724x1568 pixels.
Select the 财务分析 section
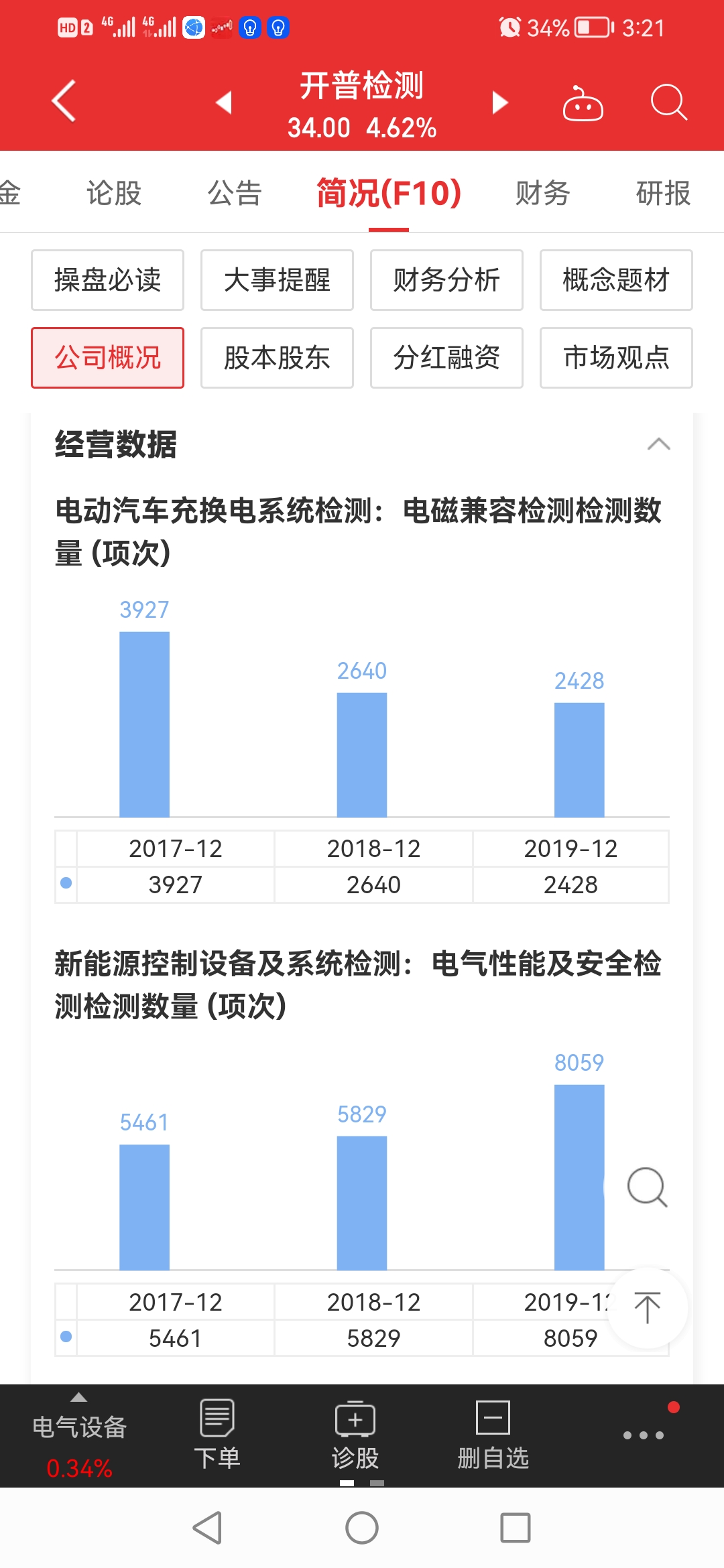point(446,280)
